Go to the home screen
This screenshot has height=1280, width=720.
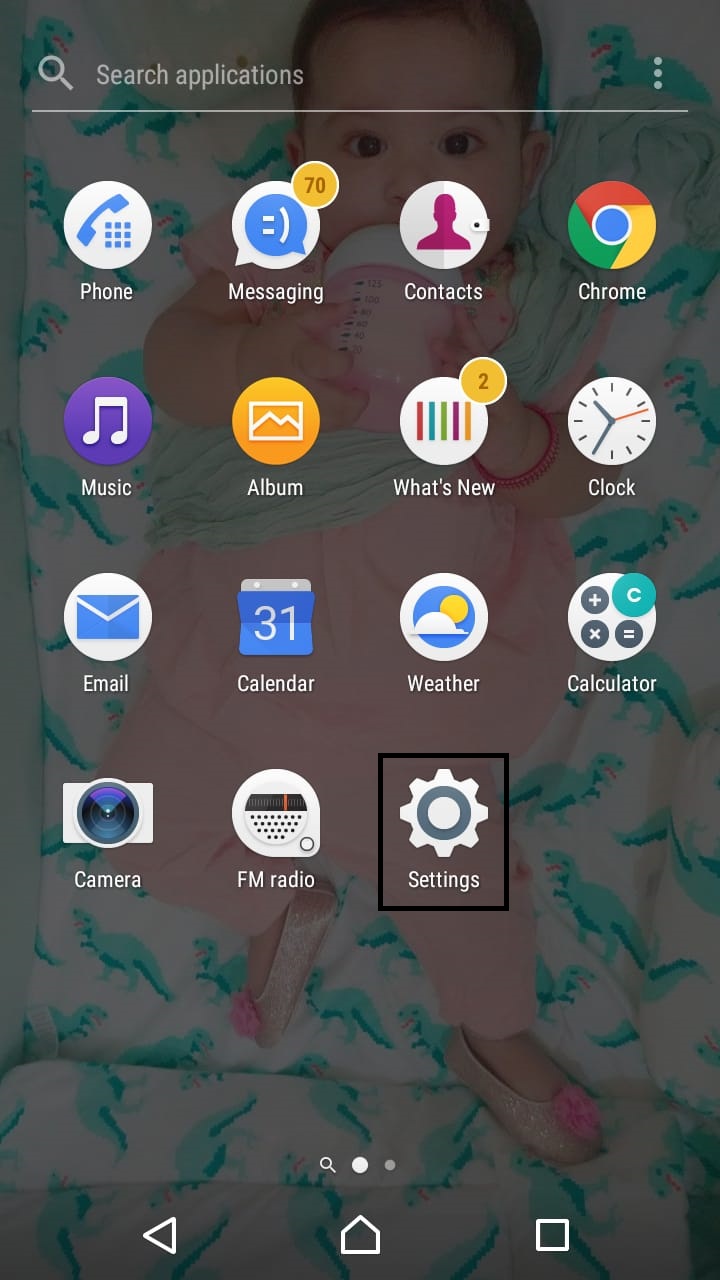[x=360, y=1235]
